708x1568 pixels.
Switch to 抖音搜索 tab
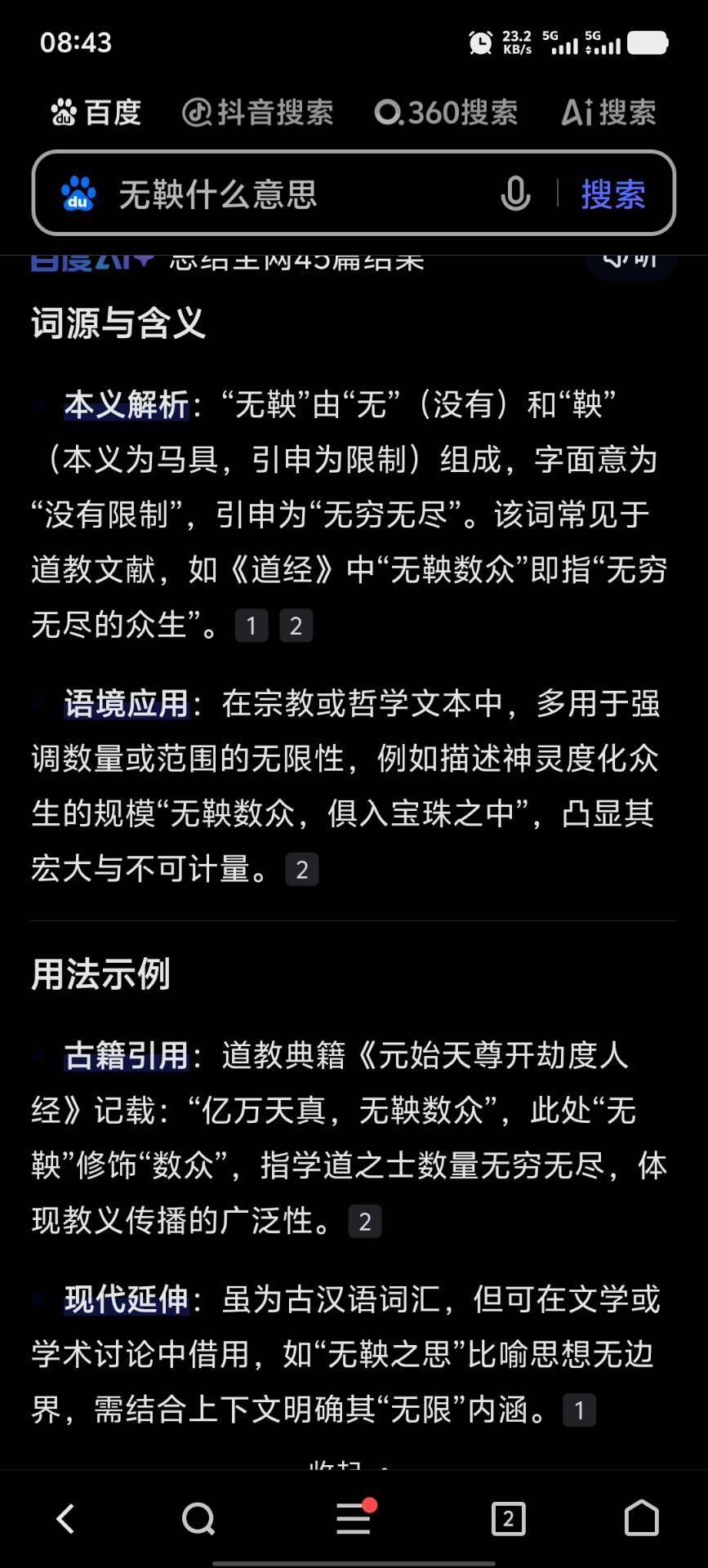pyautogui.click(x=257, y=113)
